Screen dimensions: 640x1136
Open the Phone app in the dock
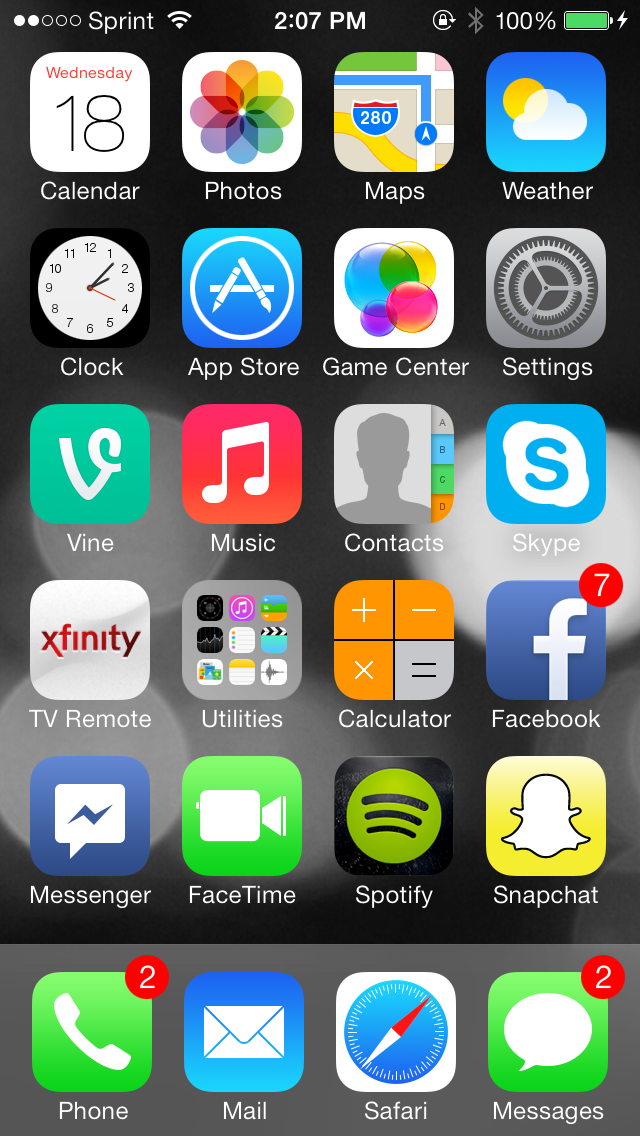point(92,1032)
